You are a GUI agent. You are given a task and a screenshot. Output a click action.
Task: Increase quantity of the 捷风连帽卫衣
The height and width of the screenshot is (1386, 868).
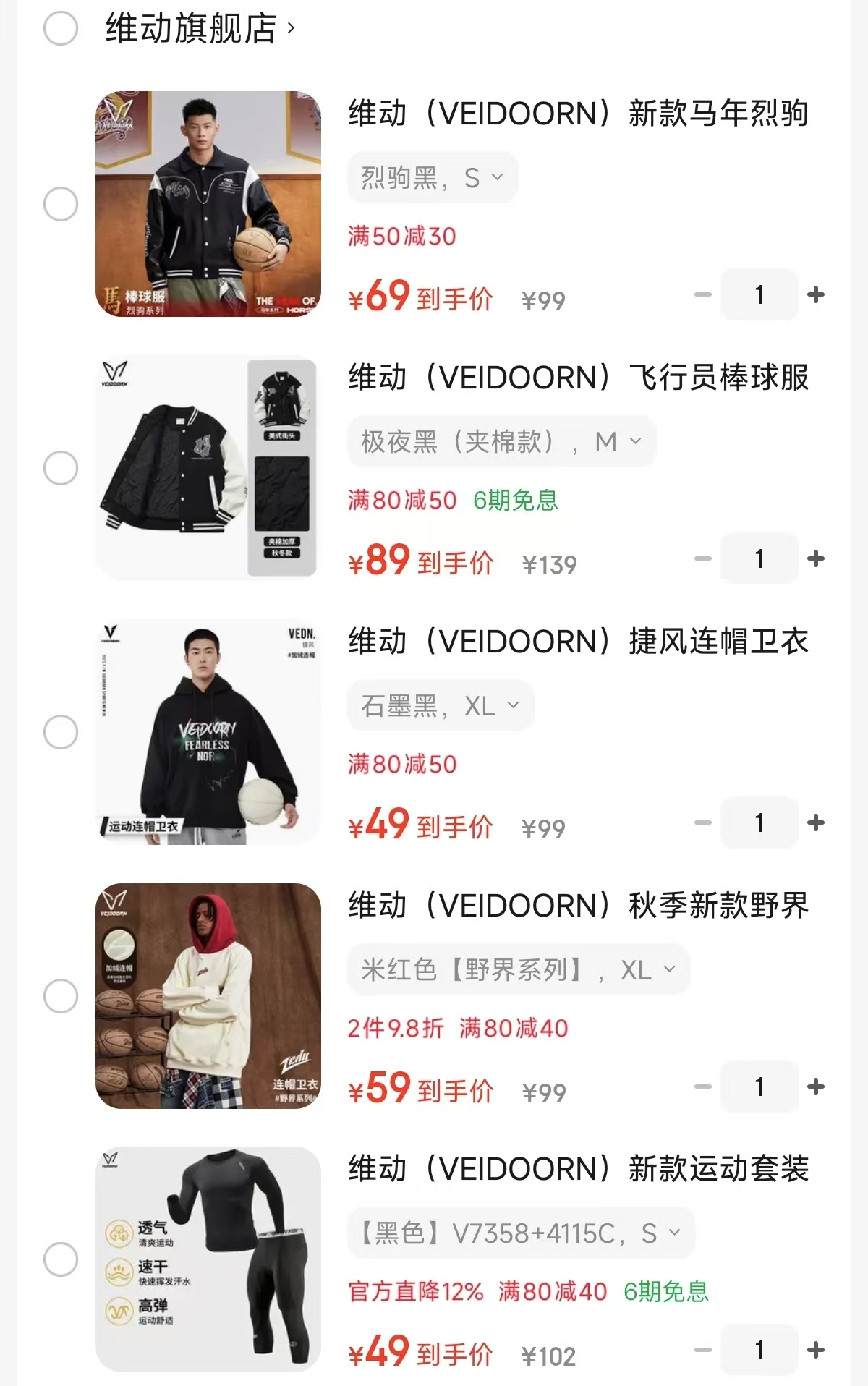click(816, 822)
